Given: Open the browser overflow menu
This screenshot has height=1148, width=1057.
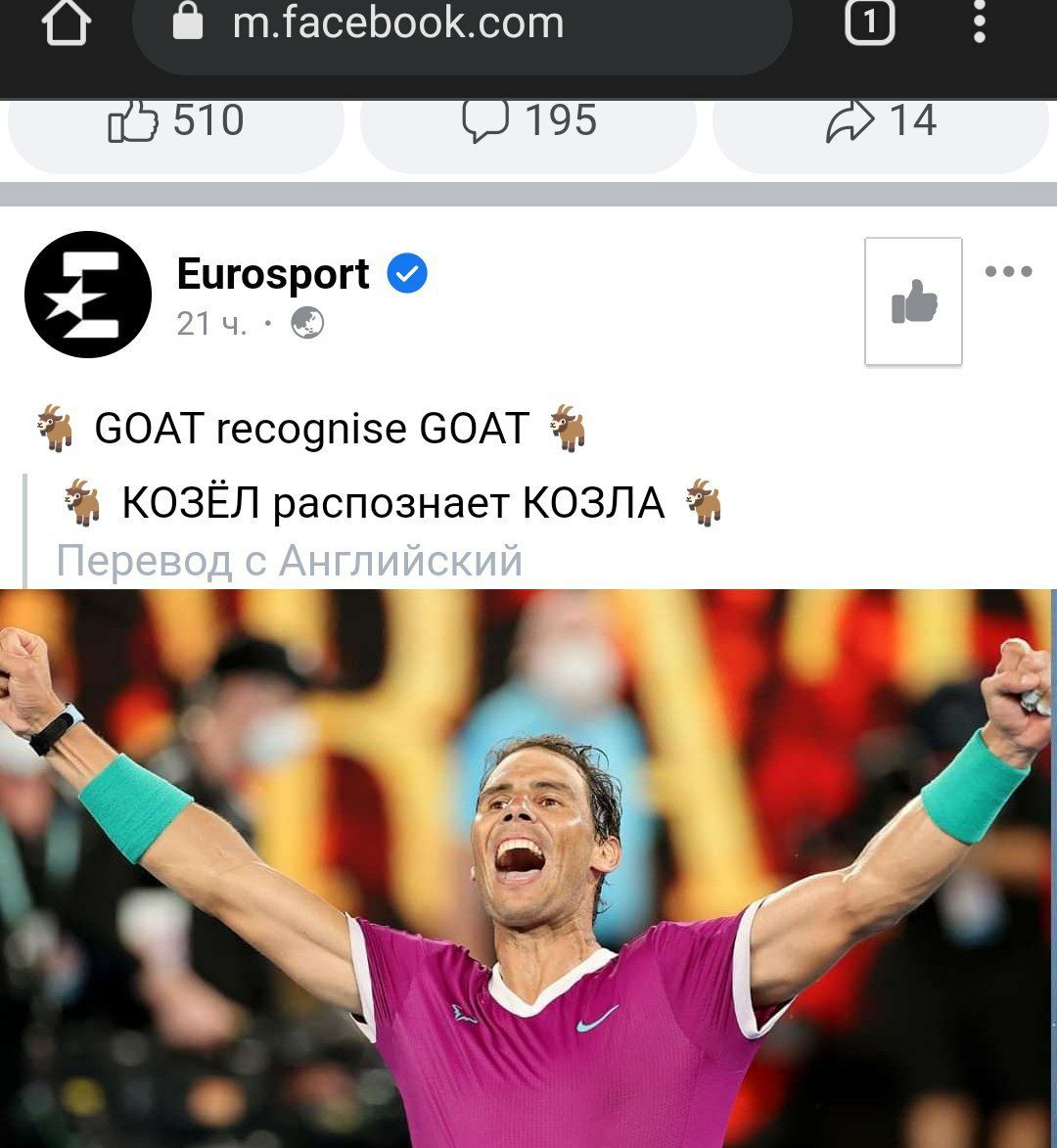Looking at the screenshot, I should pos(979,23).
